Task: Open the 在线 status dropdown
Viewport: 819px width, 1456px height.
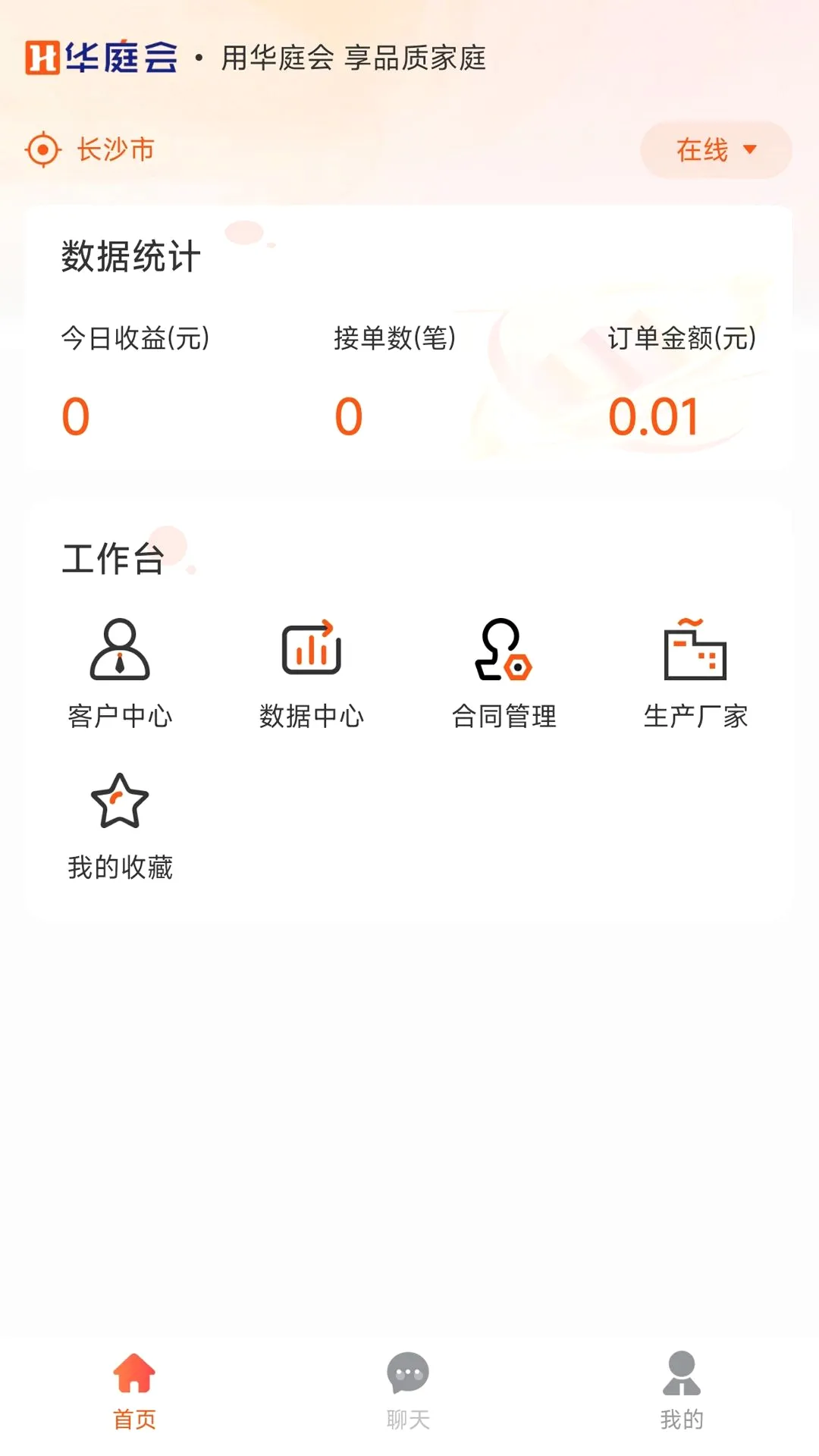Action: point(716,149)
